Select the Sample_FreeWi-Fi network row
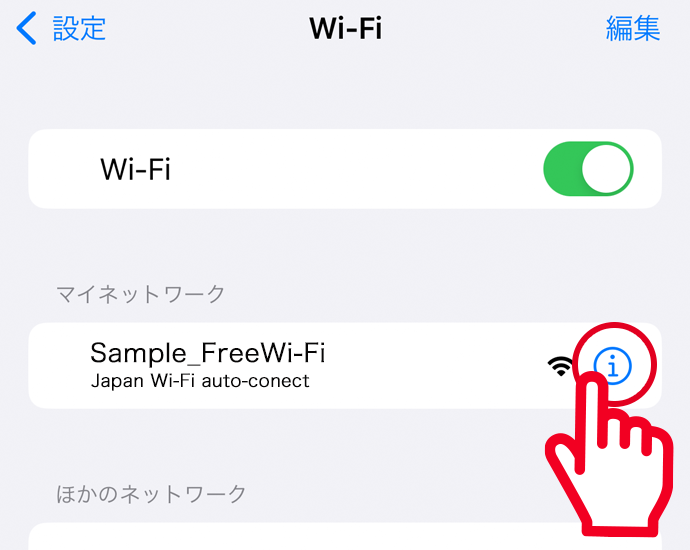 pyautogui.click(x=250, y=365)
